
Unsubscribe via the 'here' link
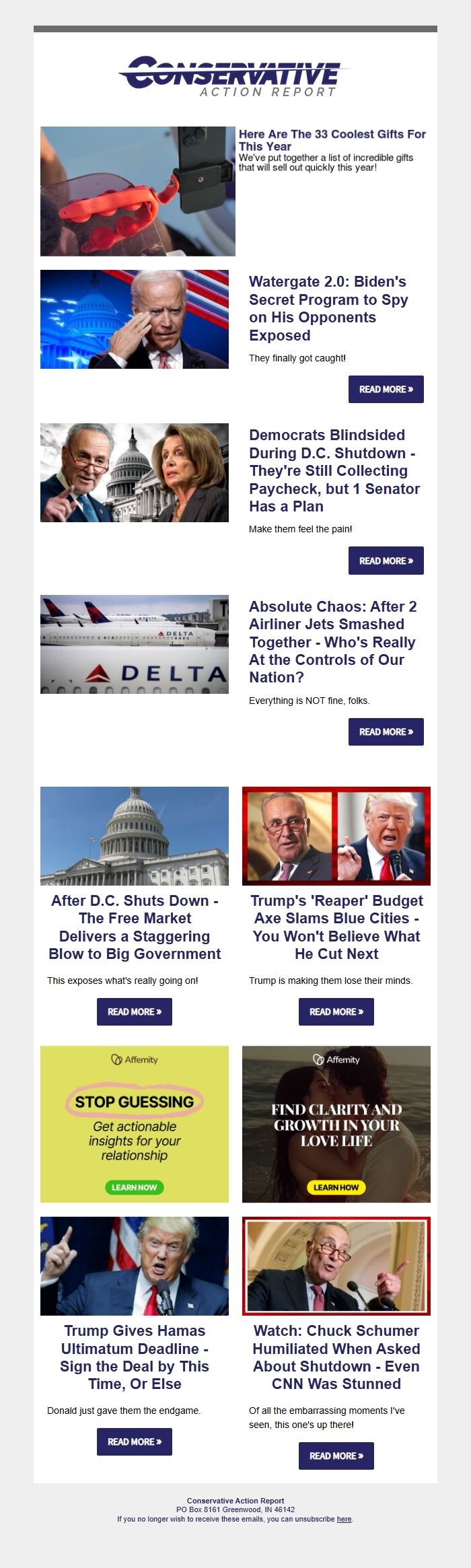344,1519
